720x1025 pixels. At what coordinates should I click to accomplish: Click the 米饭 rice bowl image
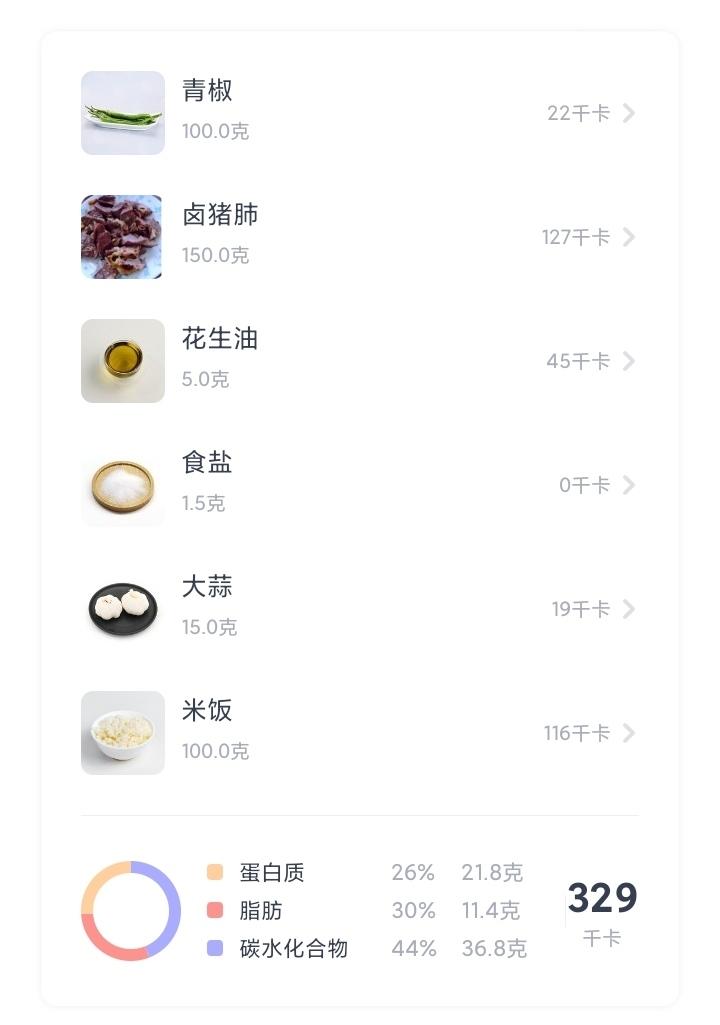pyautogui.click(x=122, y=733)
